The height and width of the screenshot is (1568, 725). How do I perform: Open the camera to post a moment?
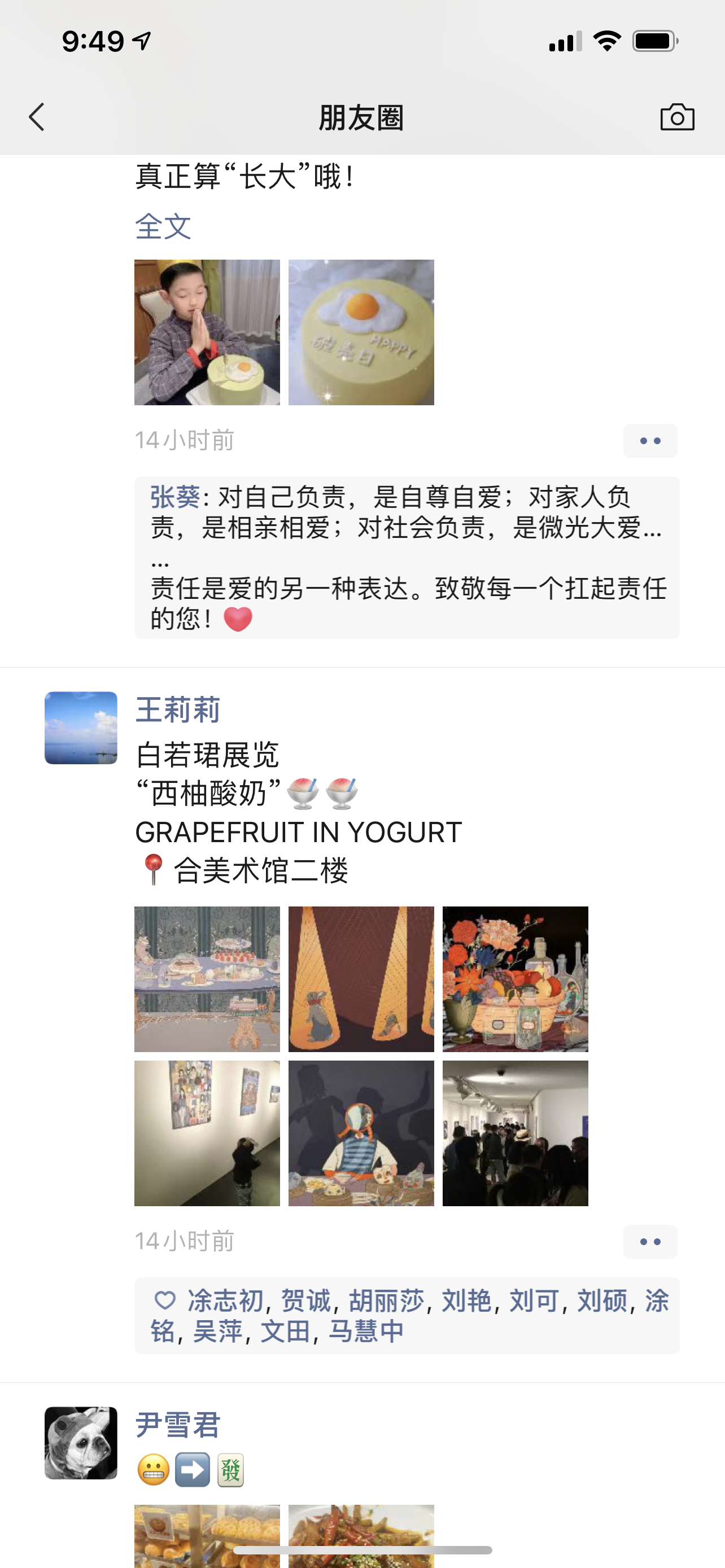pos(677,117)
